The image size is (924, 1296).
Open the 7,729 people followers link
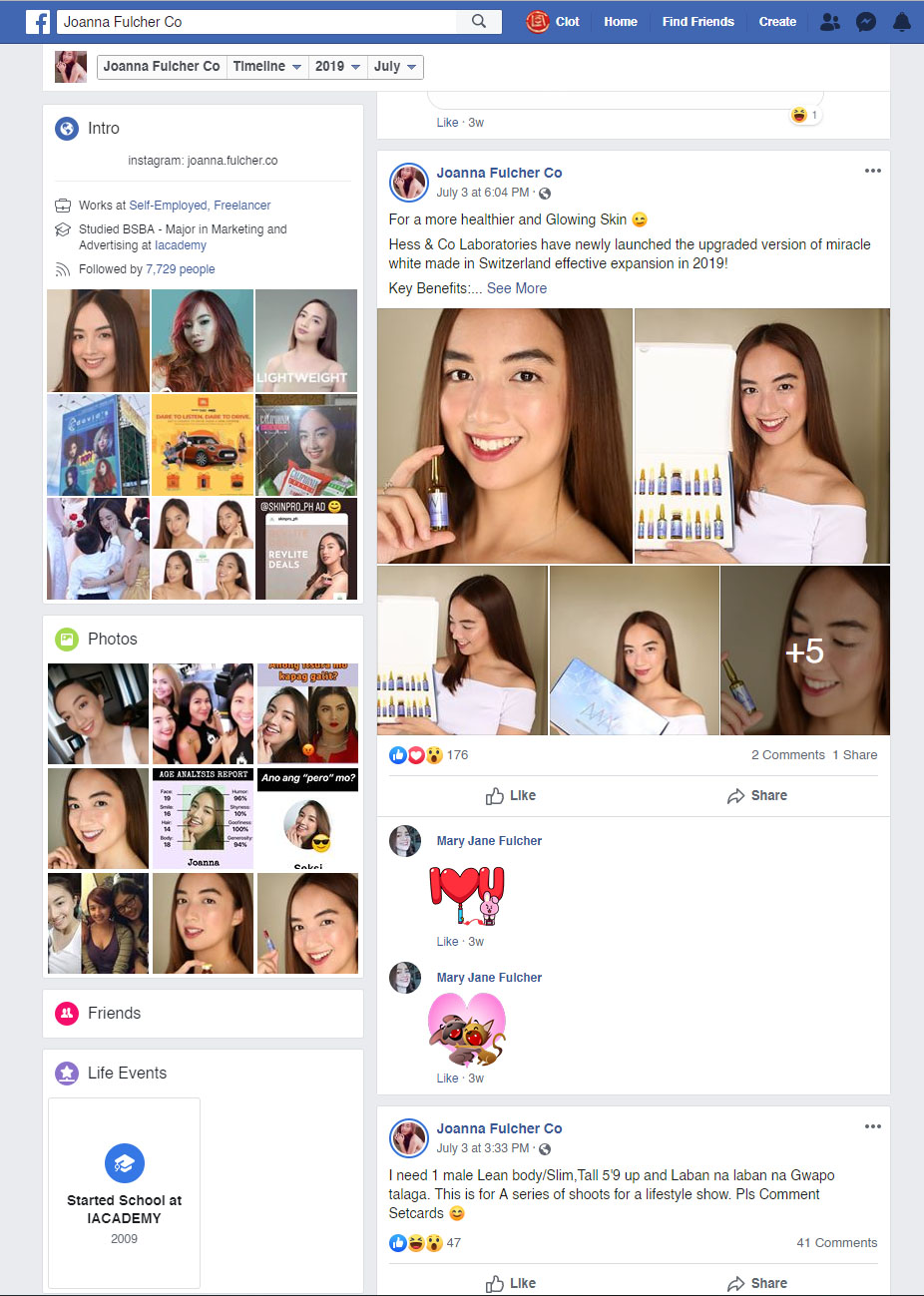pos(180,269)
